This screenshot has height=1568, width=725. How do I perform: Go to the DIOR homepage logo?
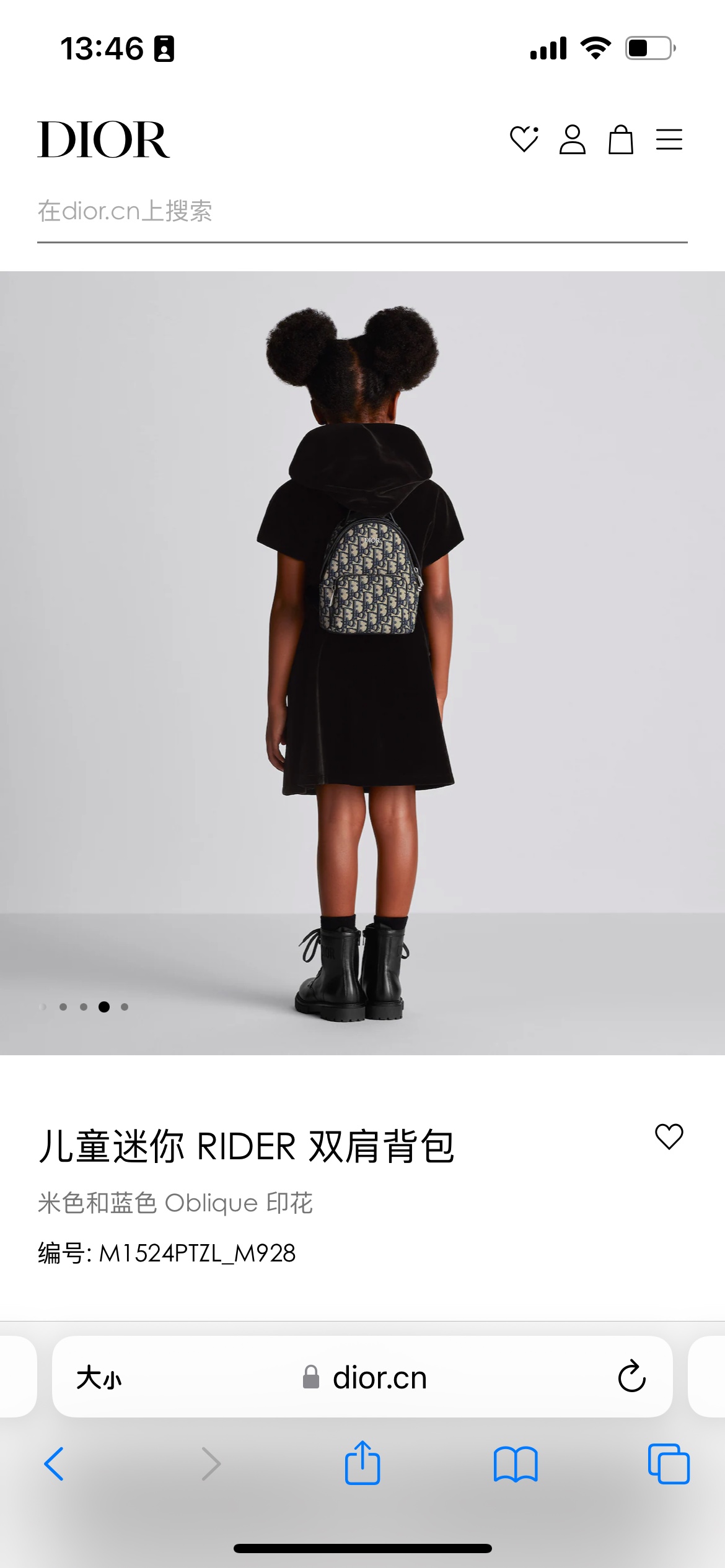[x=103, y=139]
